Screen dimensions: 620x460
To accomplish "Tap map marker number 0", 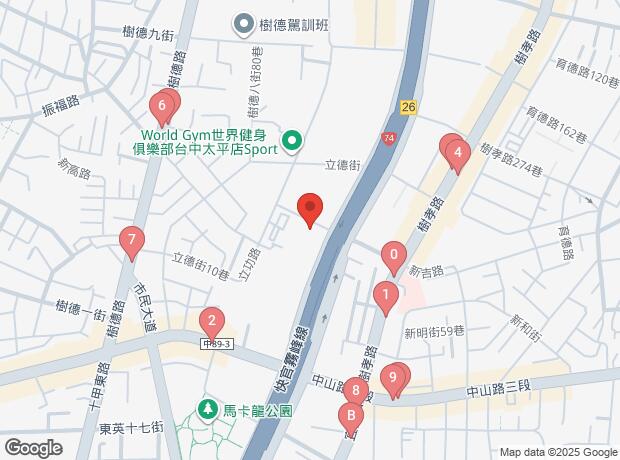I will (x=394, y=255).
